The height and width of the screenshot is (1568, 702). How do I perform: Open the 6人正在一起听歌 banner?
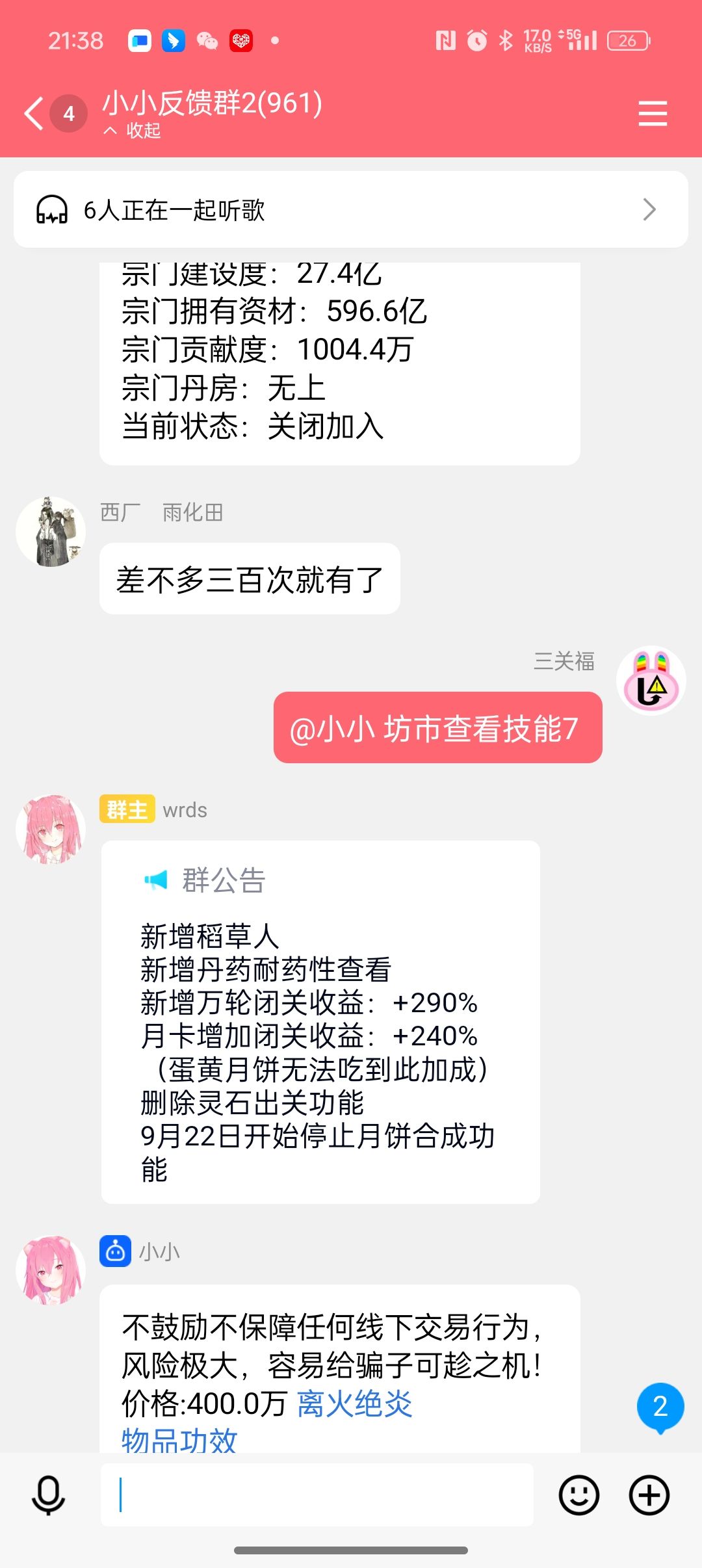pos(351,209)
